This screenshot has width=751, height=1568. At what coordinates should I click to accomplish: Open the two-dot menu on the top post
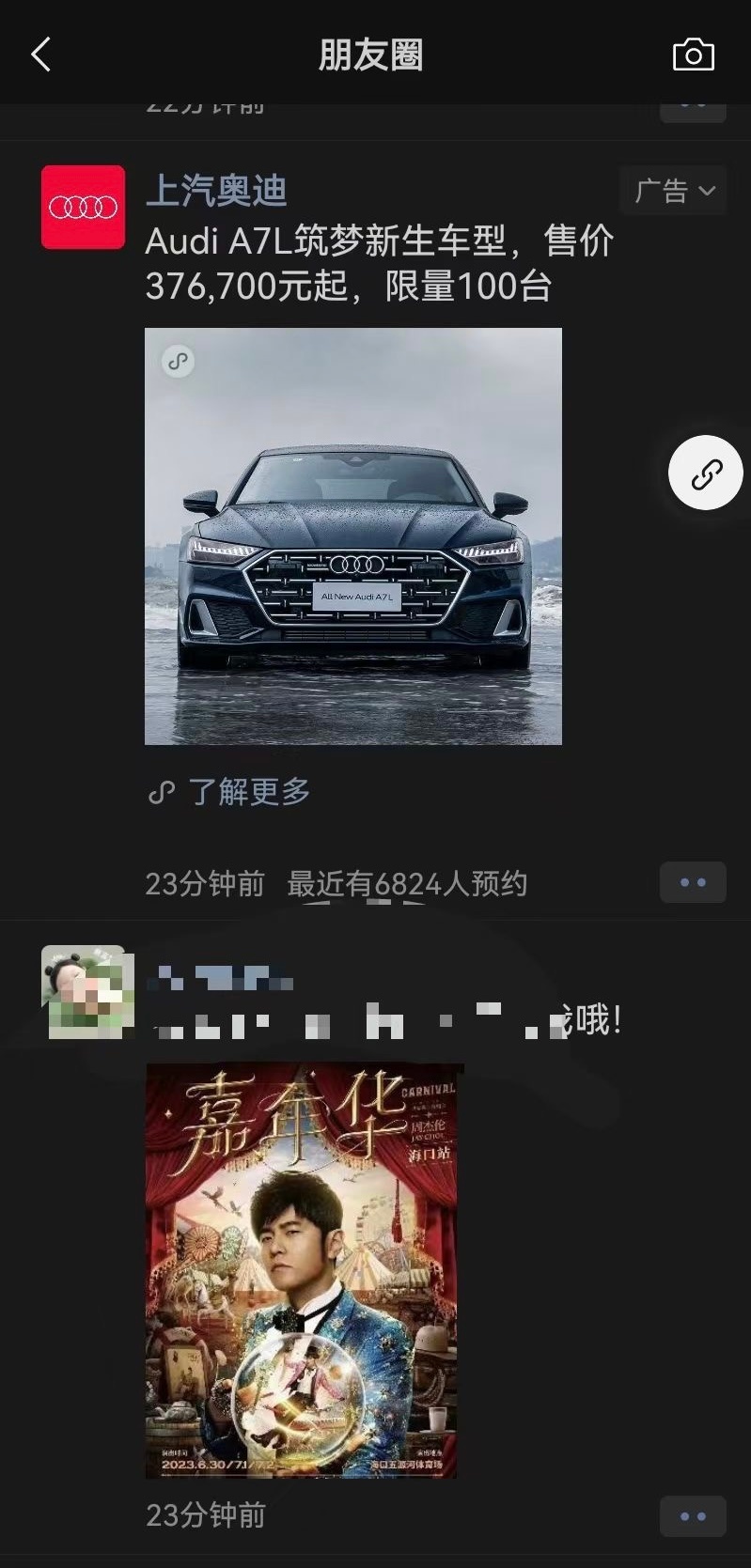694,106
